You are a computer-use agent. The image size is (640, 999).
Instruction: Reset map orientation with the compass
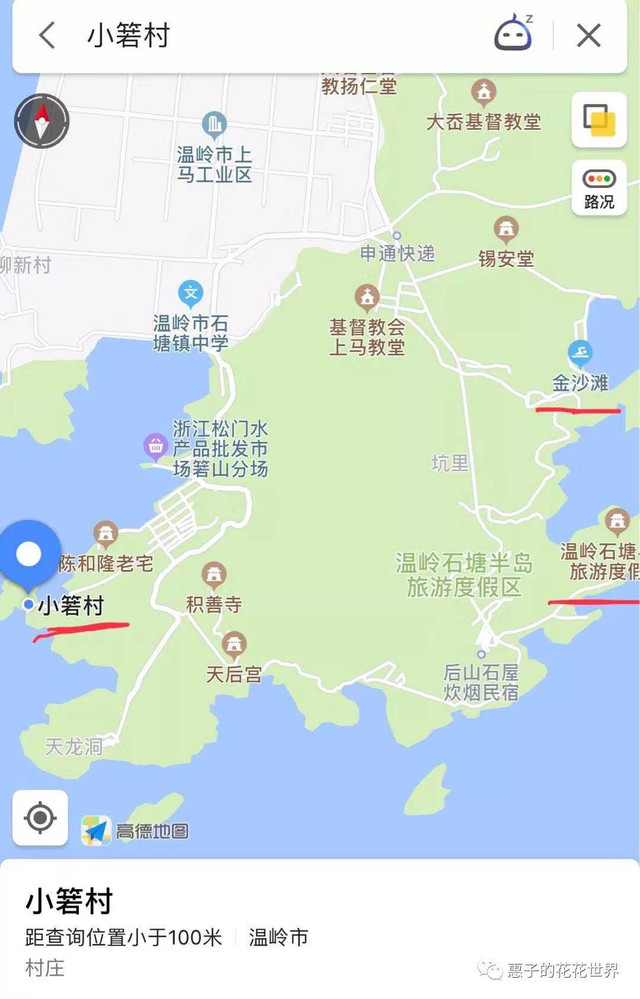click(x=42, y=122)
